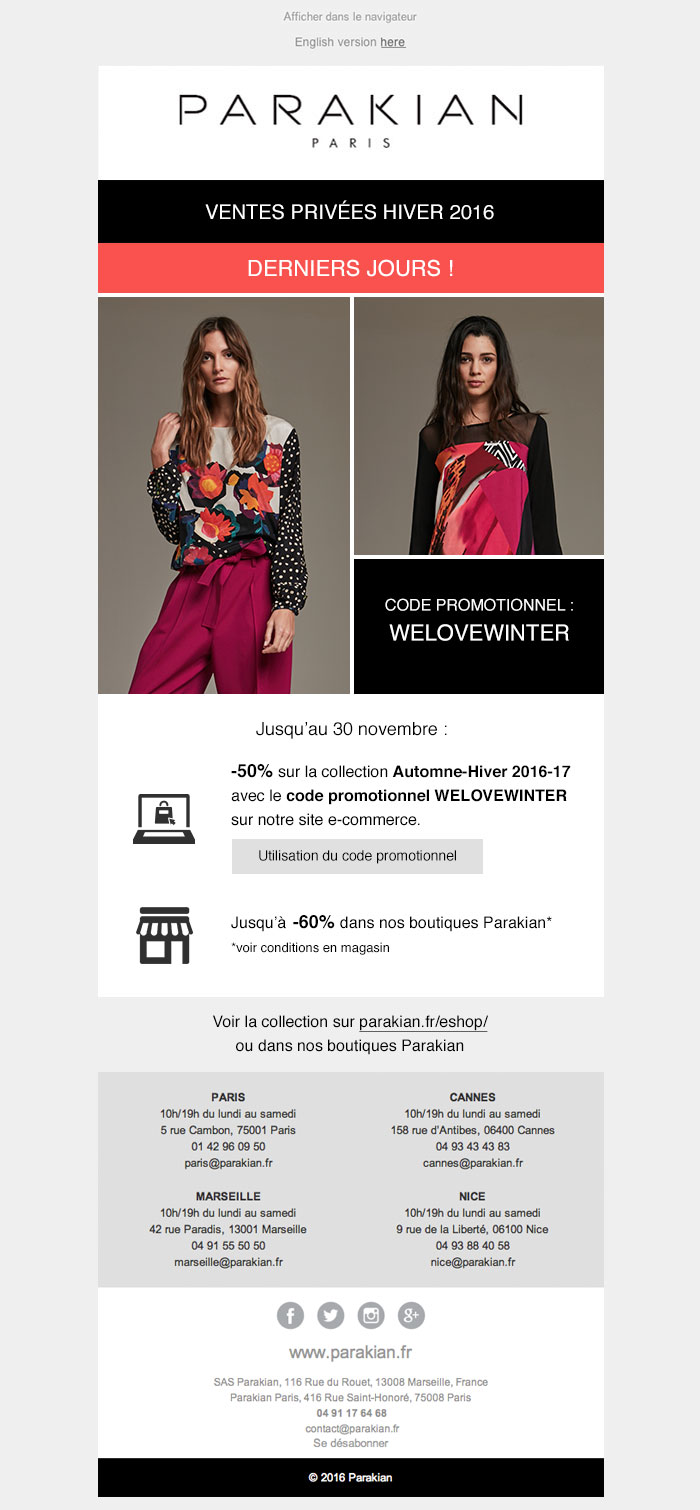
Task: Visit www.parakian.fr website link
Action: coord(350,1352)
